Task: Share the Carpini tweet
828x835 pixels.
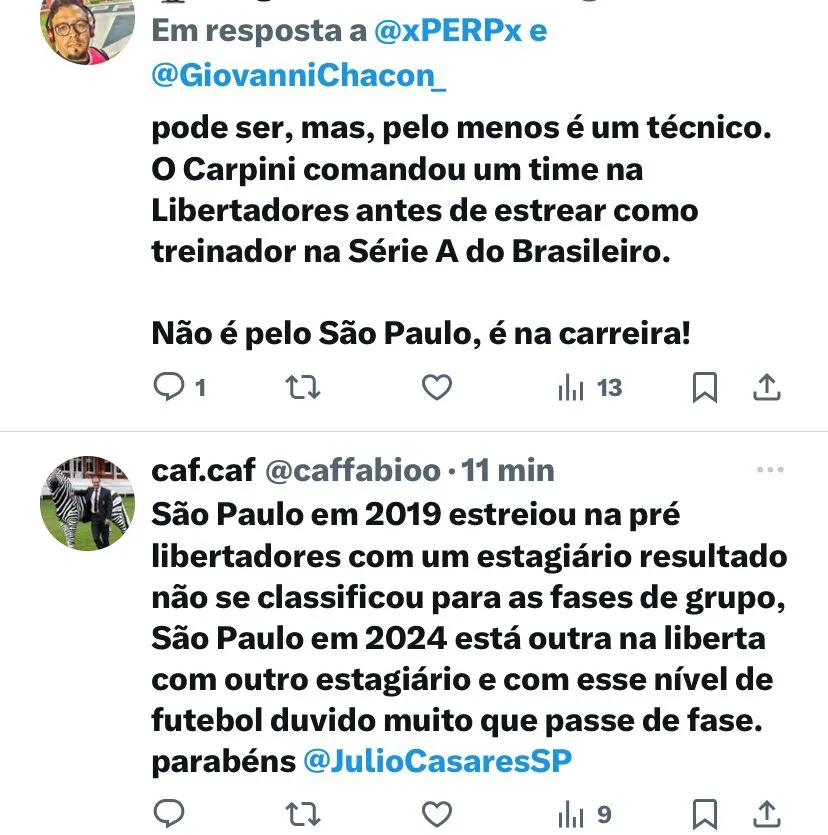Action: click(x=767, y=387)
